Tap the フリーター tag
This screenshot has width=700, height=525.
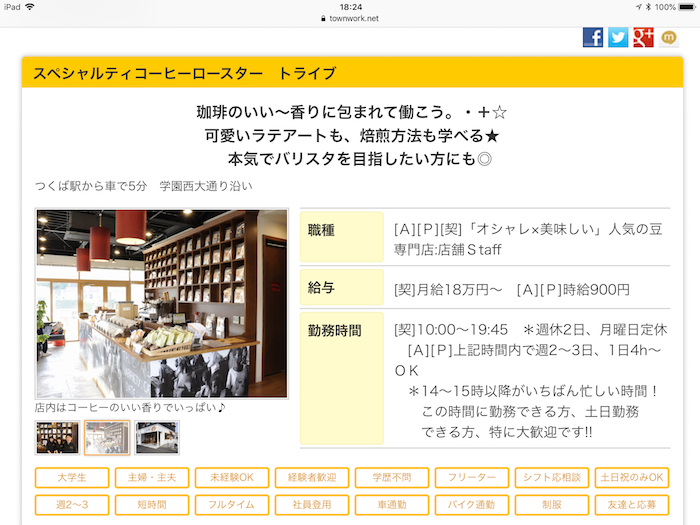[472, 478]
